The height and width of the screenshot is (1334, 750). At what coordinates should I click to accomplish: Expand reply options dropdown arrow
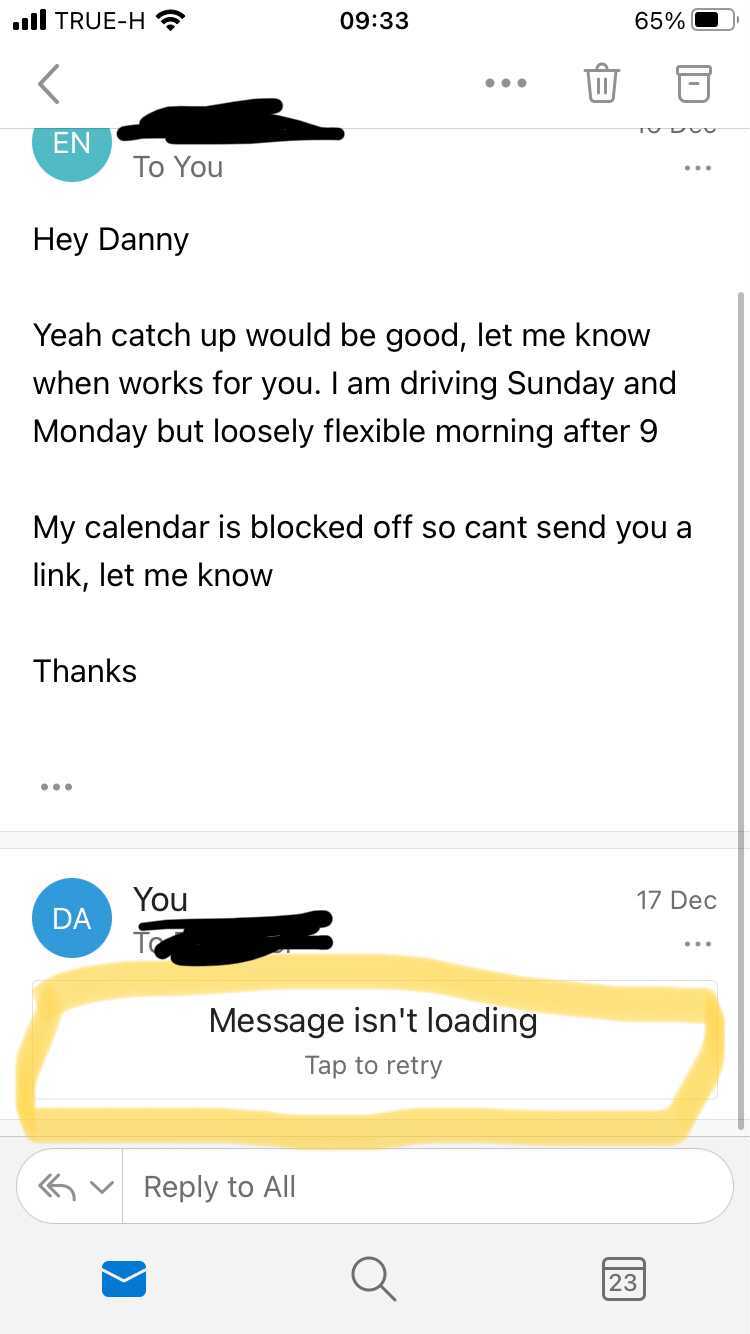point(102,1187)
